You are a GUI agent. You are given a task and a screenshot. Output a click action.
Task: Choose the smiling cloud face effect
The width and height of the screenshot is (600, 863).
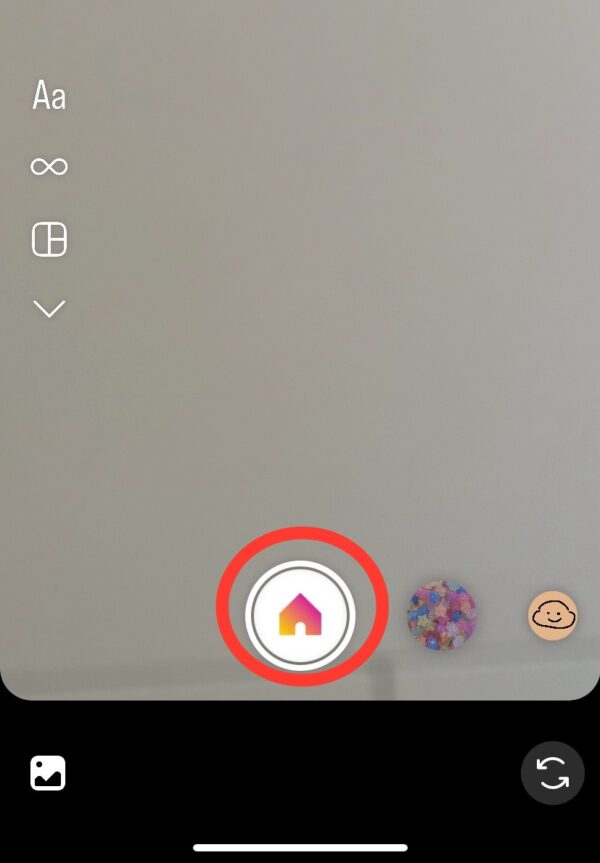[552, 616]
